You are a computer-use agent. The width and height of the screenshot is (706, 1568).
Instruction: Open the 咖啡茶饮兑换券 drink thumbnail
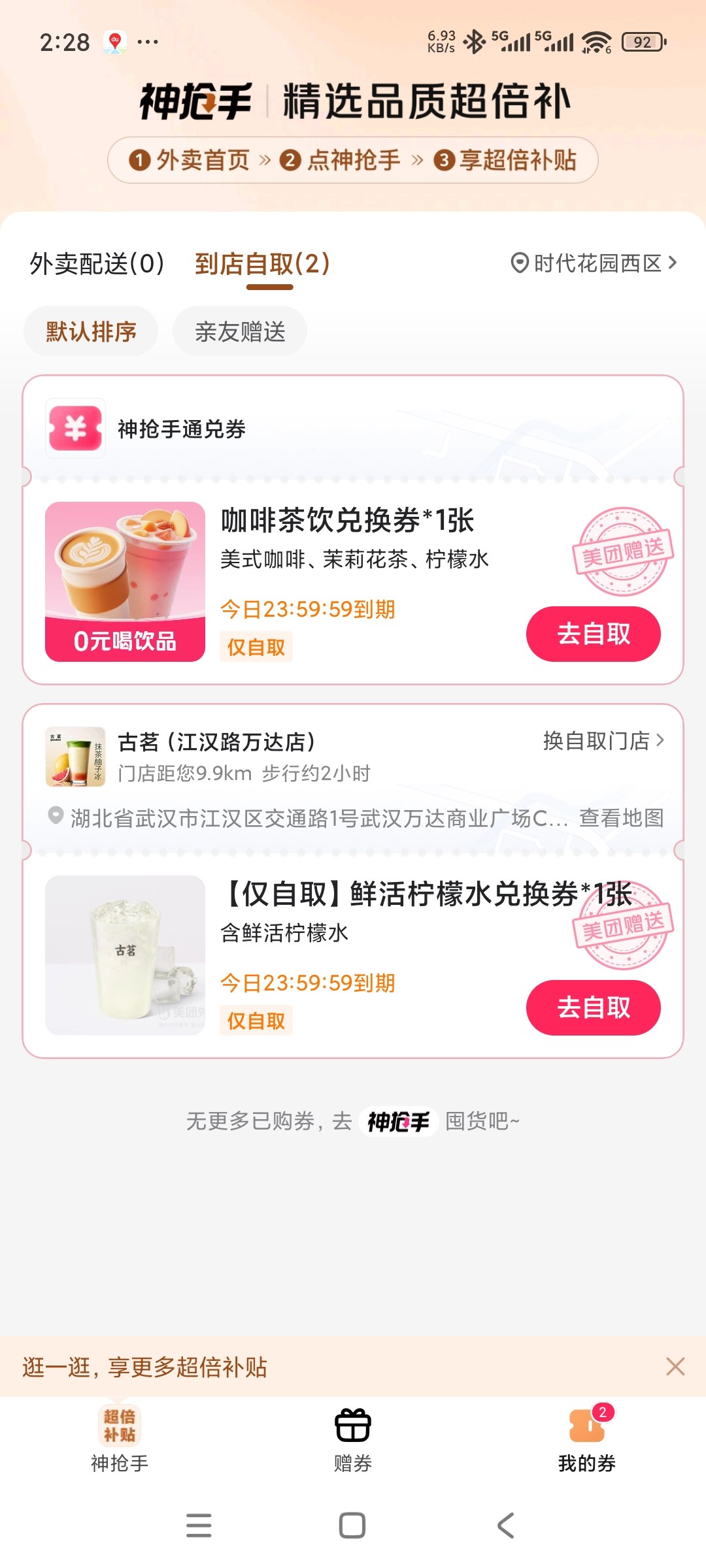(x=125, y=581)
